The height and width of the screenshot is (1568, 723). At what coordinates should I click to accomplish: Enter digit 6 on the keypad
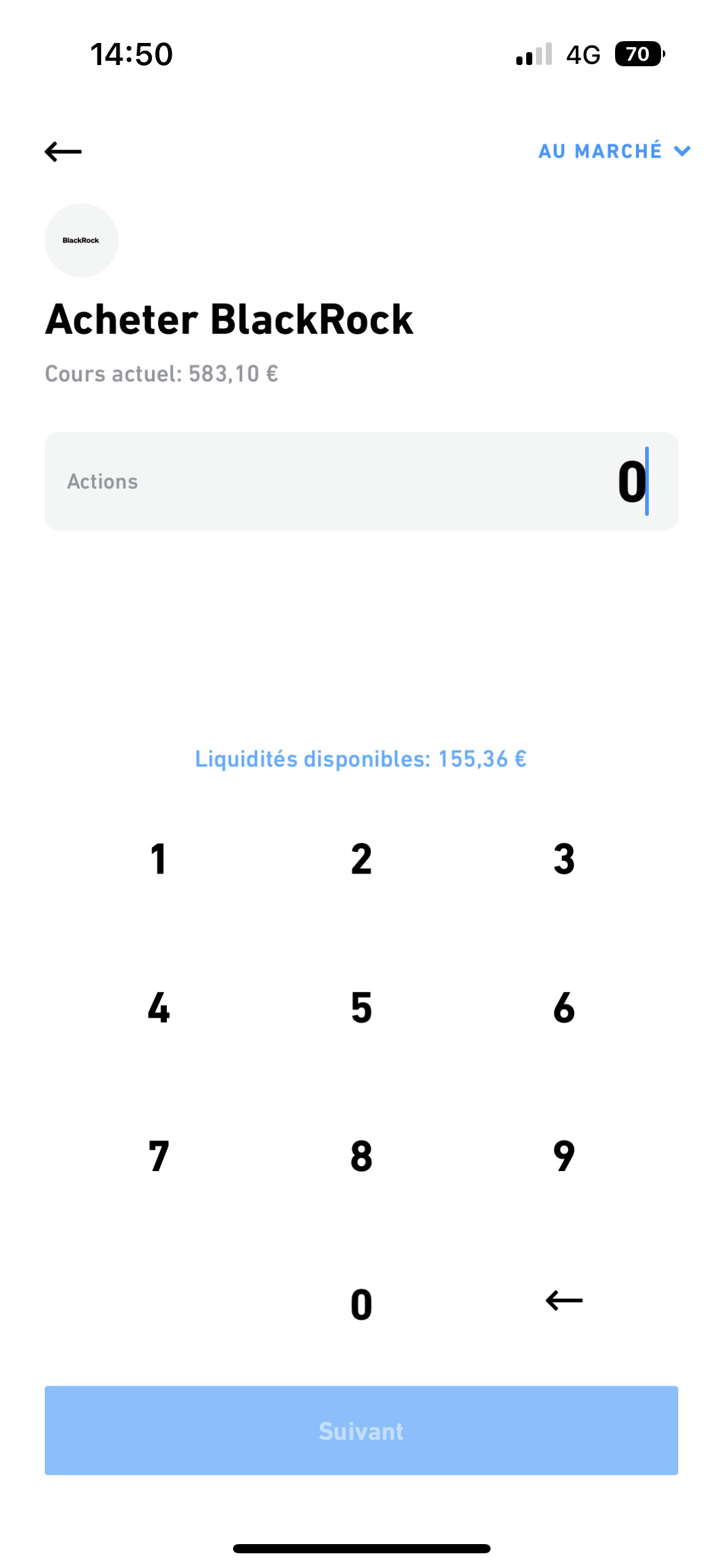click(564, 1007)
